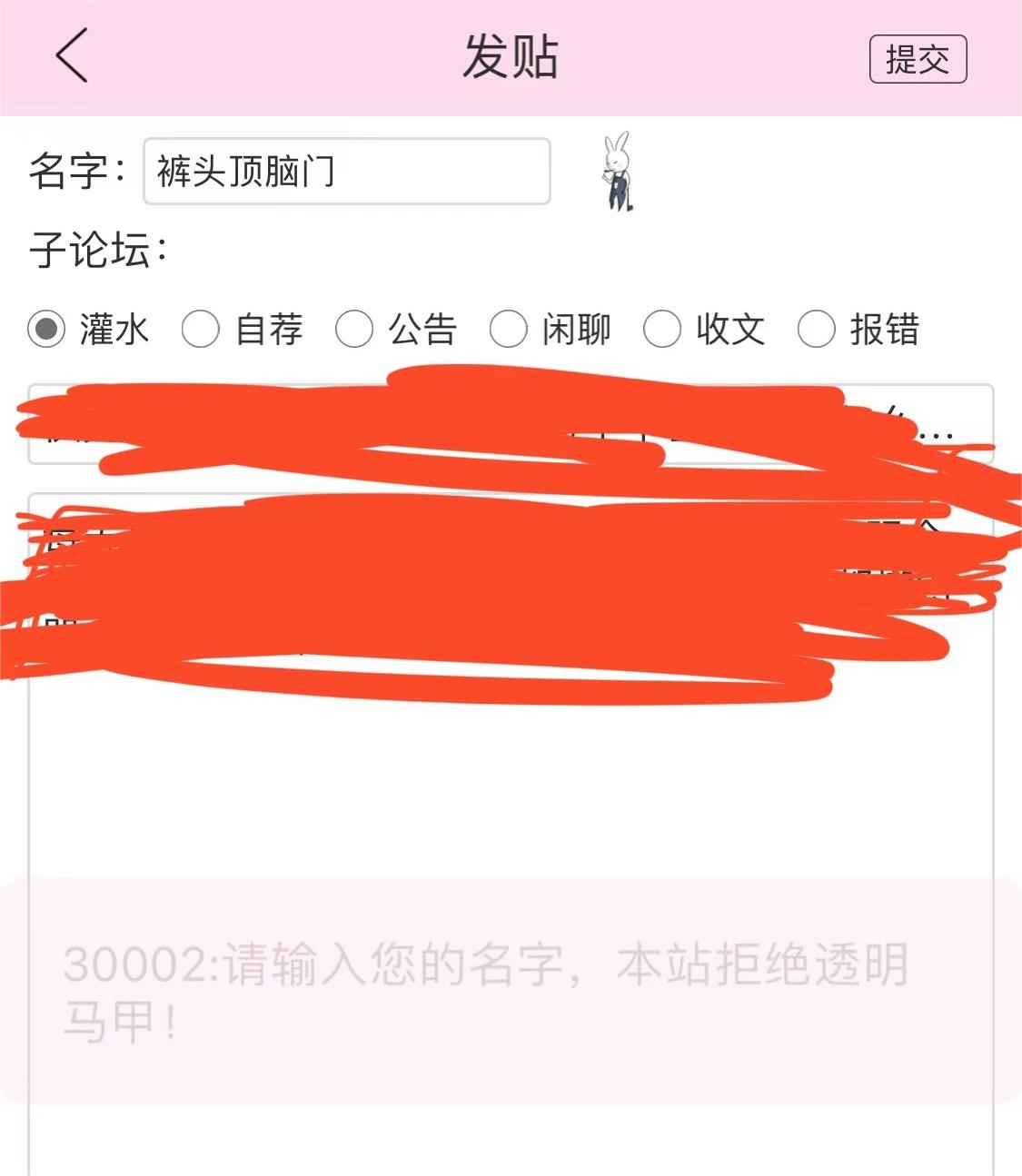Tap the rabbit avatar icon beside the name
The height and width of the screenshot is (1176, 1022).
point(619,172)
